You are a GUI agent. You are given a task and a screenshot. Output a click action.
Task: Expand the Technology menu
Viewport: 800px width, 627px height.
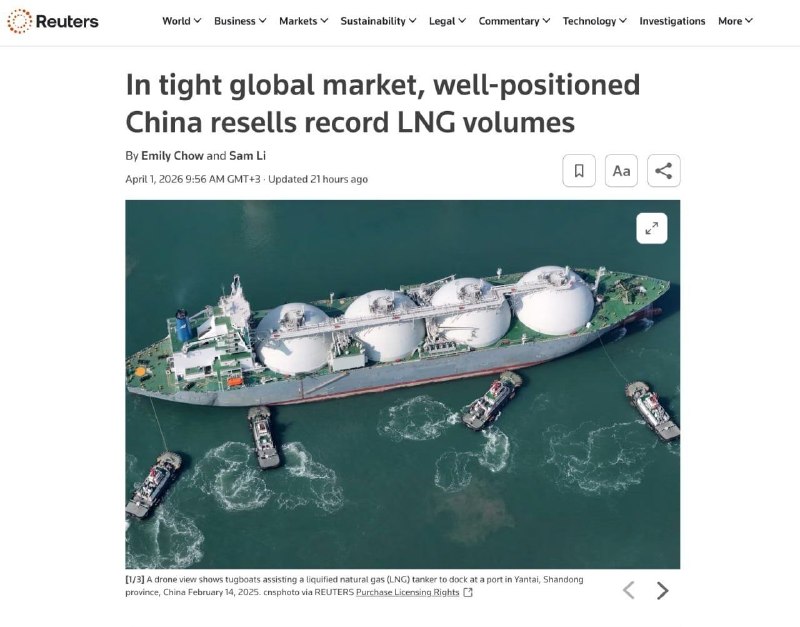594,21
